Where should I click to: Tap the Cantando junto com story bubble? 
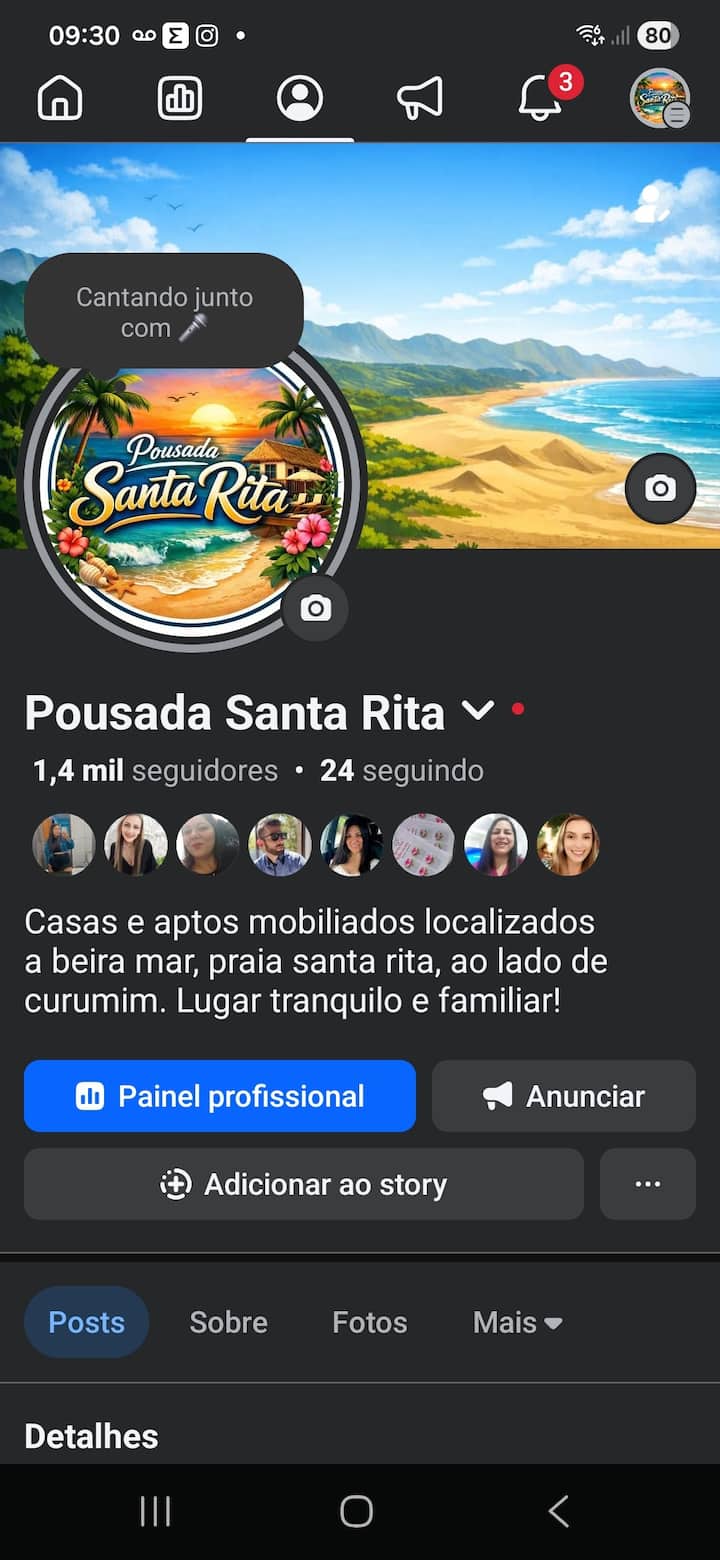165,310
